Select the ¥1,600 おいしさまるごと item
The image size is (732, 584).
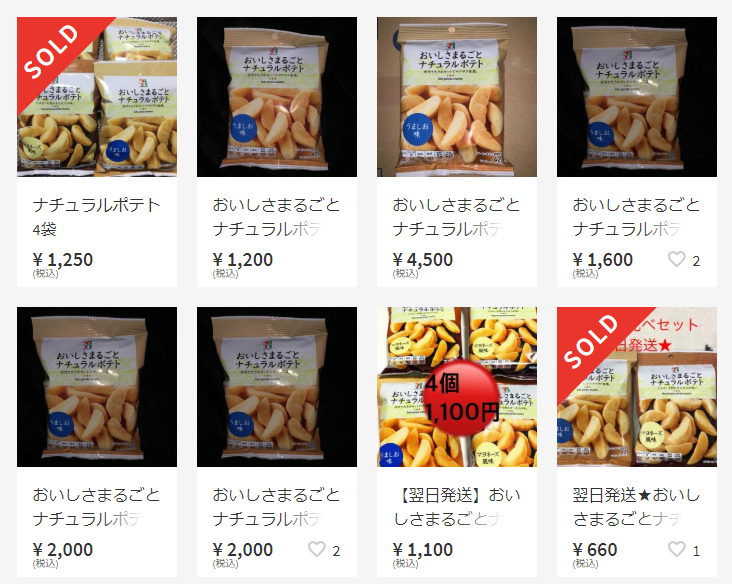[x=637, y=97]
